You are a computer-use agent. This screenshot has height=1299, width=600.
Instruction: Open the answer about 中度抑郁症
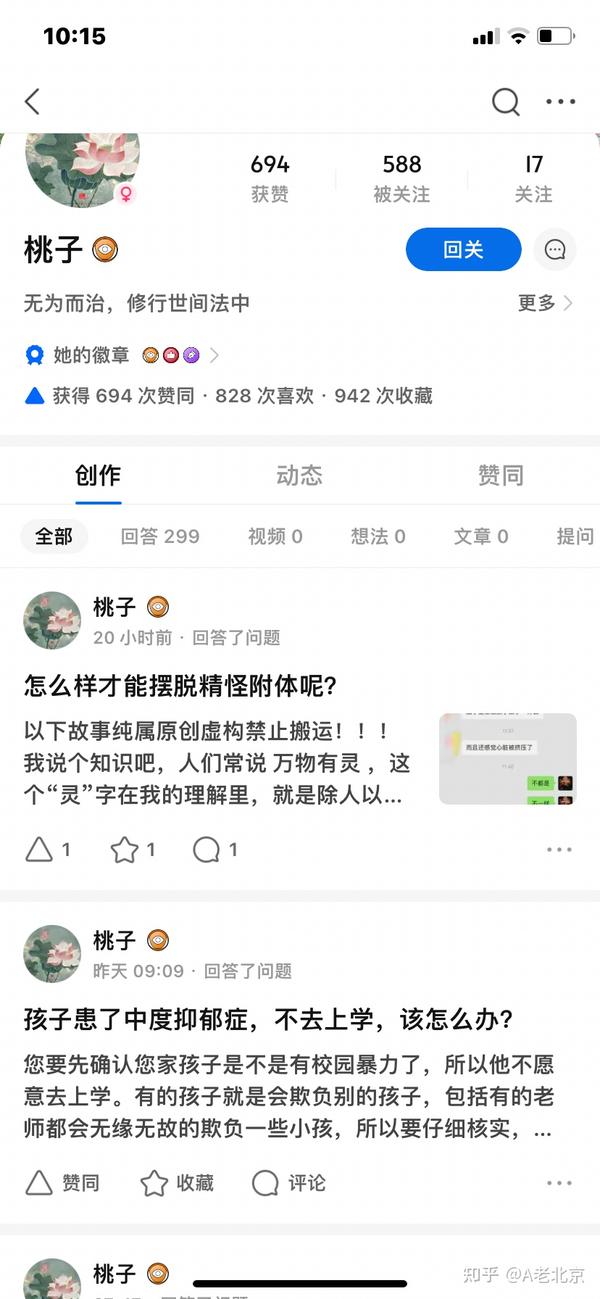click(x=269, y=1020)
